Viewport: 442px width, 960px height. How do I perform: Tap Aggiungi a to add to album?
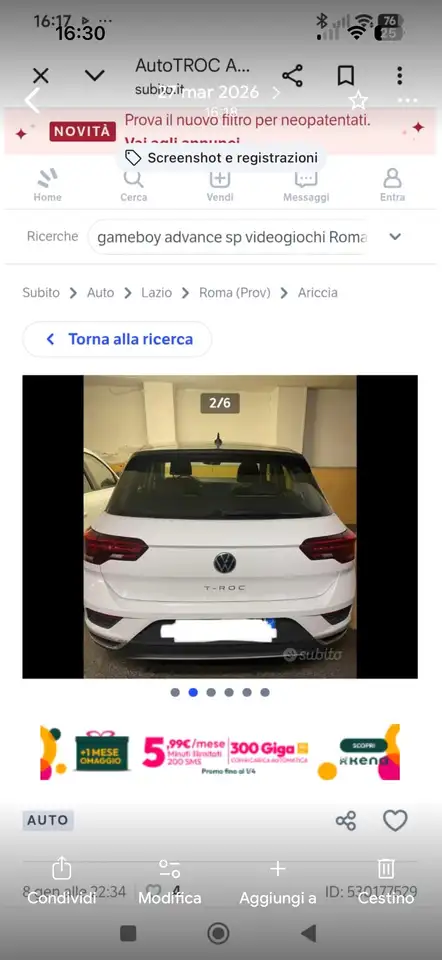tap(278, 882)
